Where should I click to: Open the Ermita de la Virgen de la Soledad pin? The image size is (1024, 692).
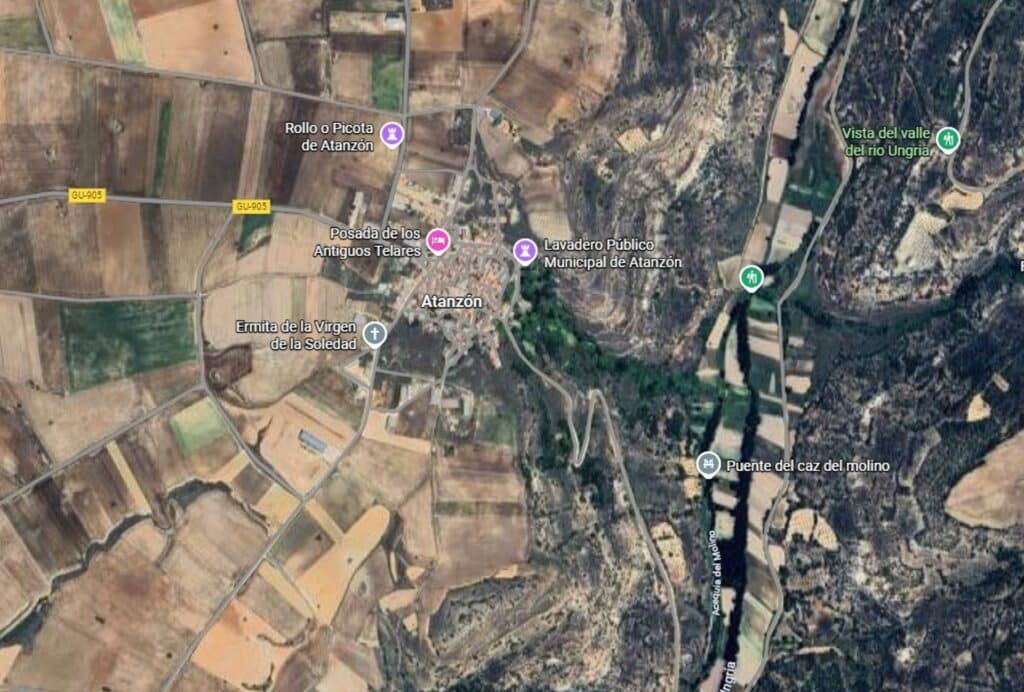point(374,334)
